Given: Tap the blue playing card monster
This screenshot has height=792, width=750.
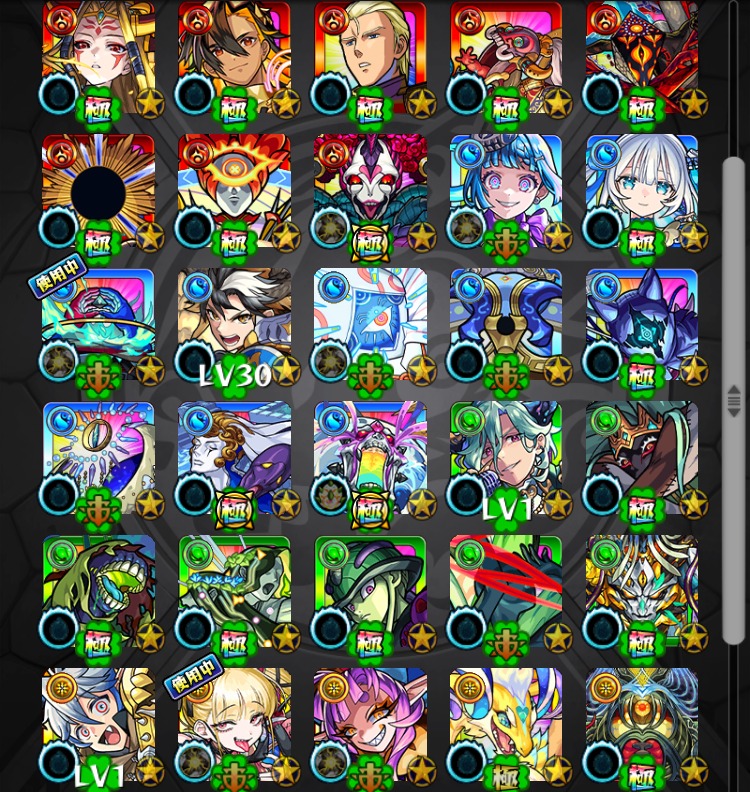Looking at the screenshot, I should (370, 326).
